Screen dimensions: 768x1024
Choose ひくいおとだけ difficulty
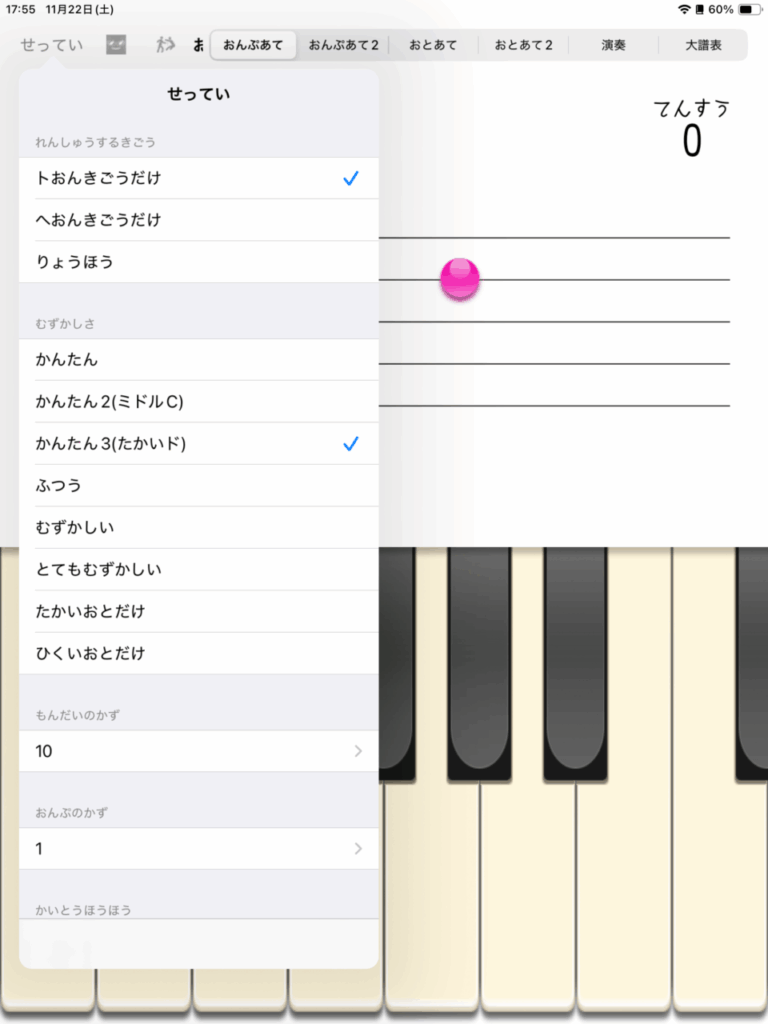(198, 653)
